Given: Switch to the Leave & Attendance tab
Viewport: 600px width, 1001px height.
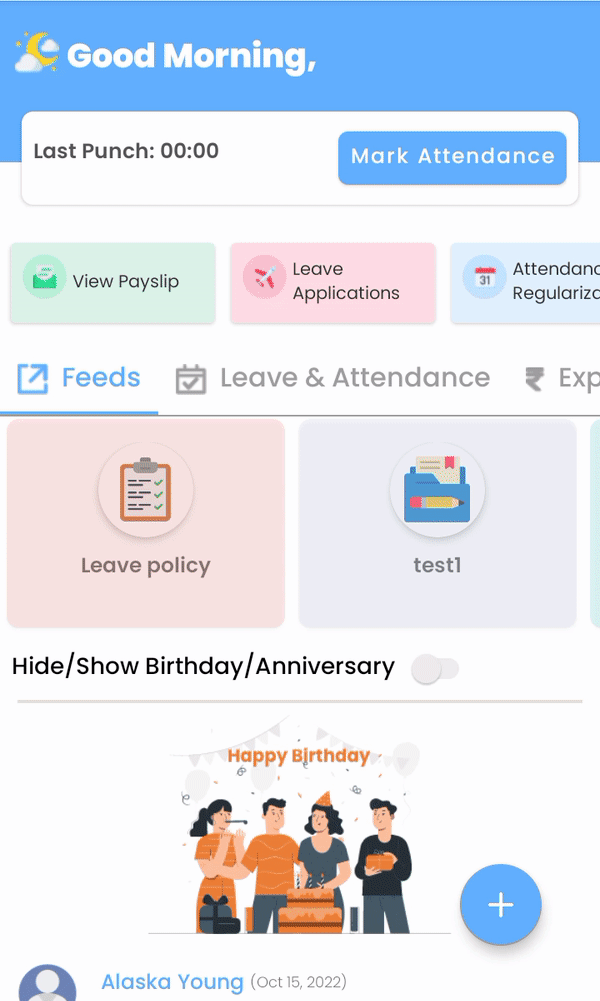Looking at the screenshot, I should 333,379.
